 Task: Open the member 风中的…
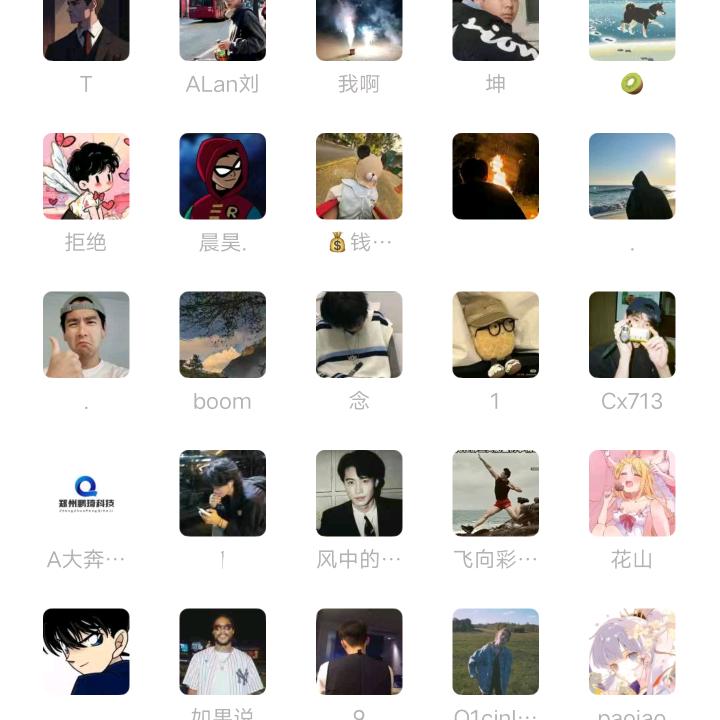pyautogui.click(x=359, y=493)
